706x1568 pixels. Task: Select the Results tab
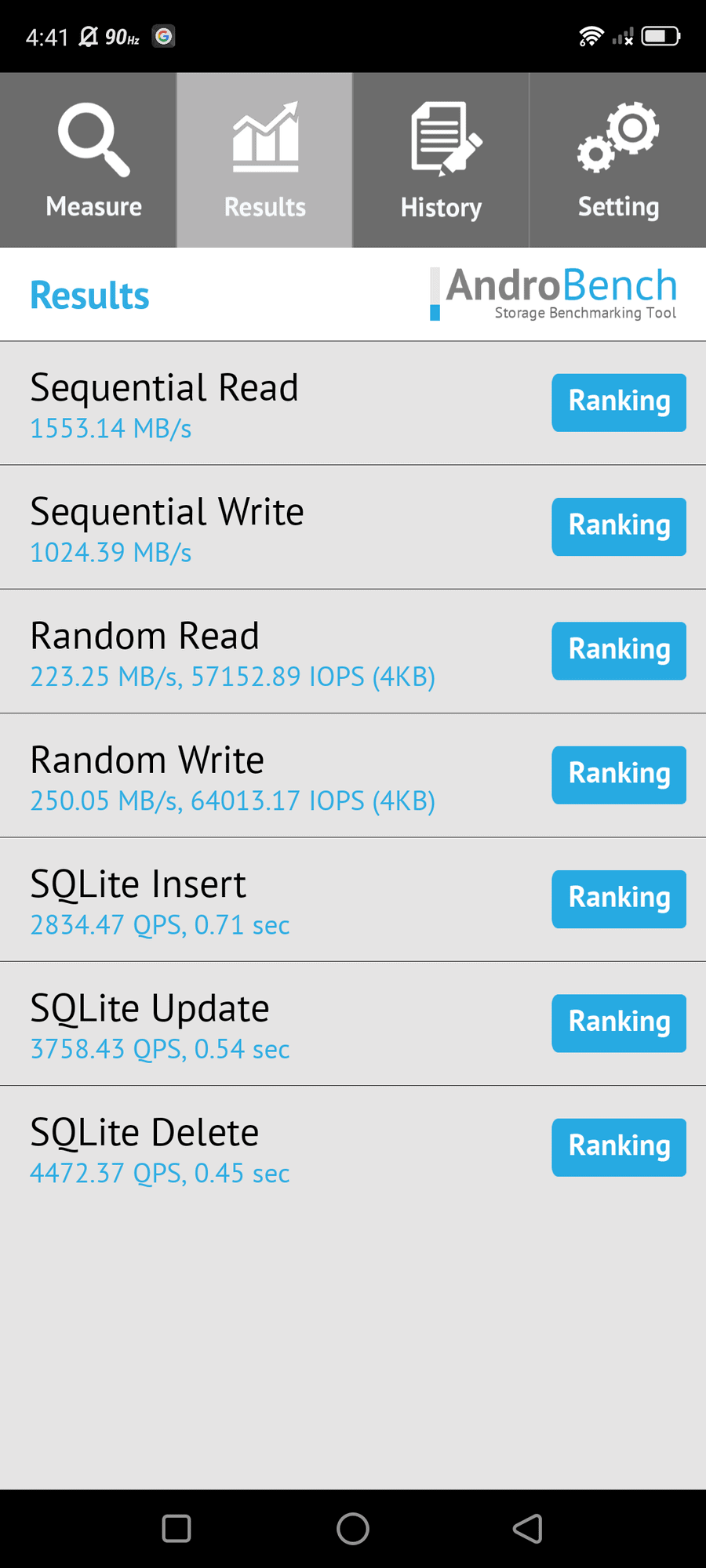point(264,161)
